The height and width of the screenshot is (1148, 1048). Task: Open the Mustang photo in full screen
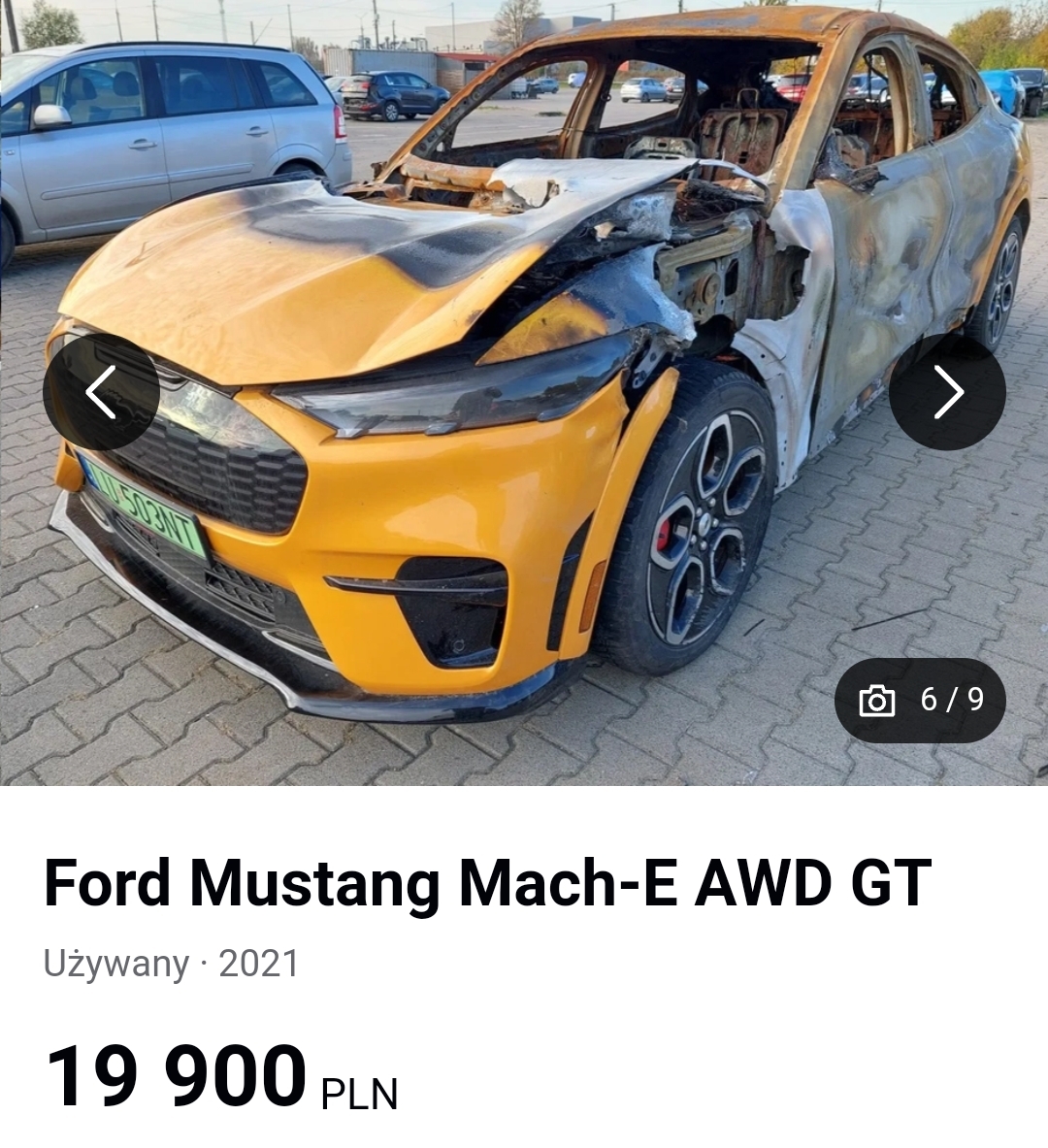click(524, 291)
